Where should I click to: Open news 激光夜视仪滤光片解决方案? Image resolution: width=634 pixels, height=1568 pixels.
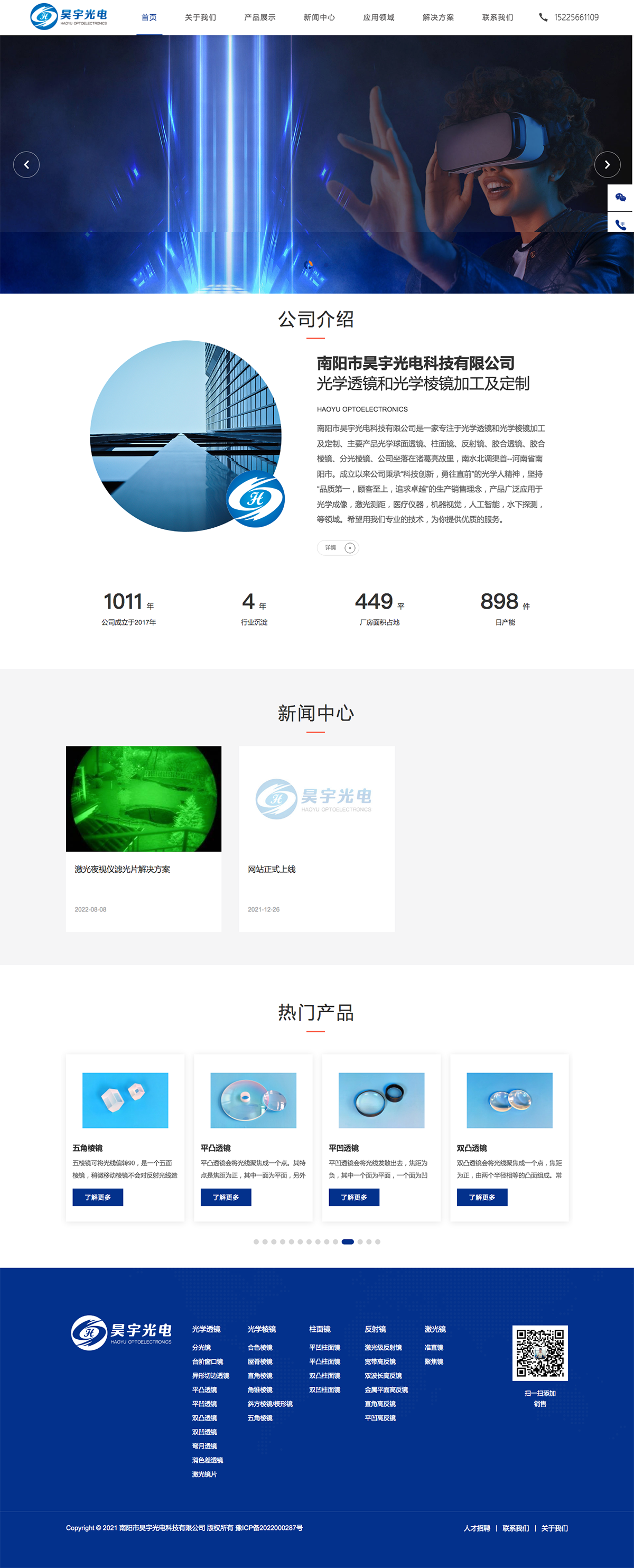coord(122,869)
